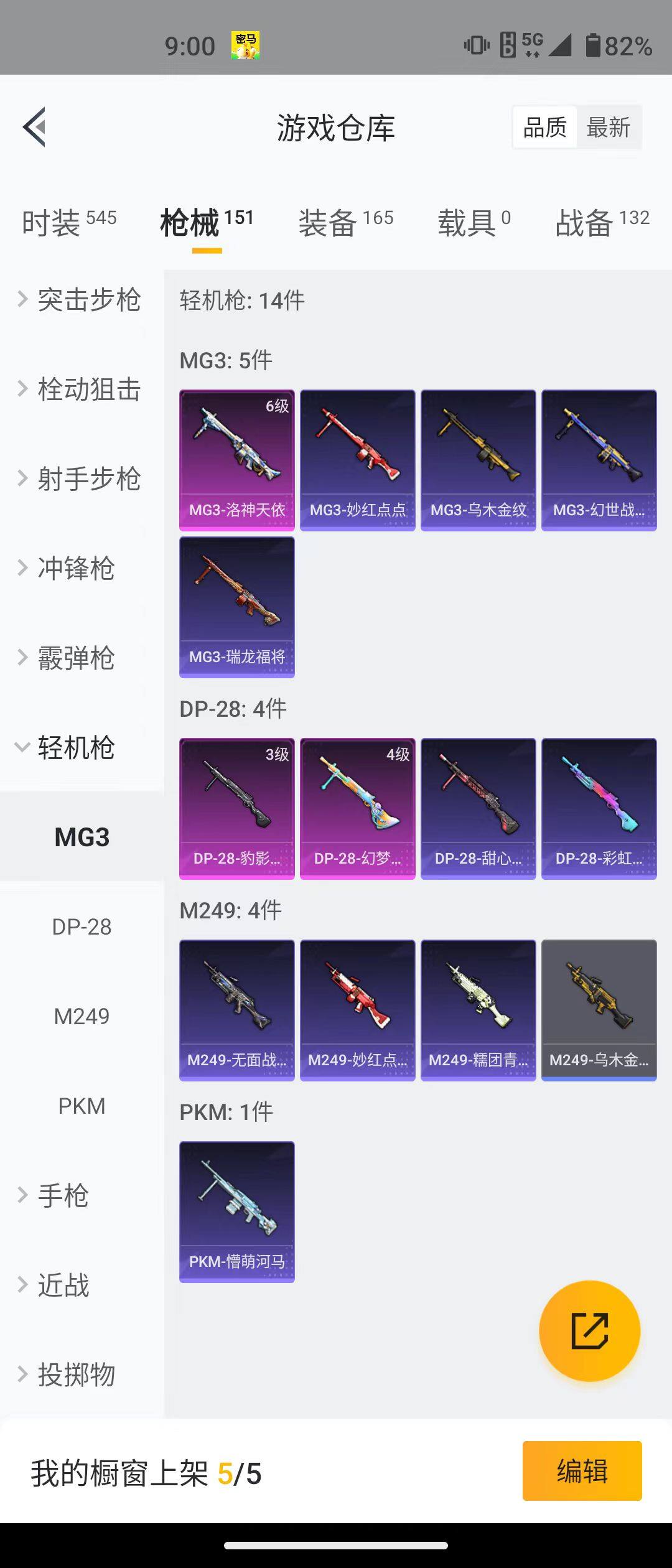
Task: Expand the 冲锋枪 category
Action: pyautogui.click(x=75, y=569)
